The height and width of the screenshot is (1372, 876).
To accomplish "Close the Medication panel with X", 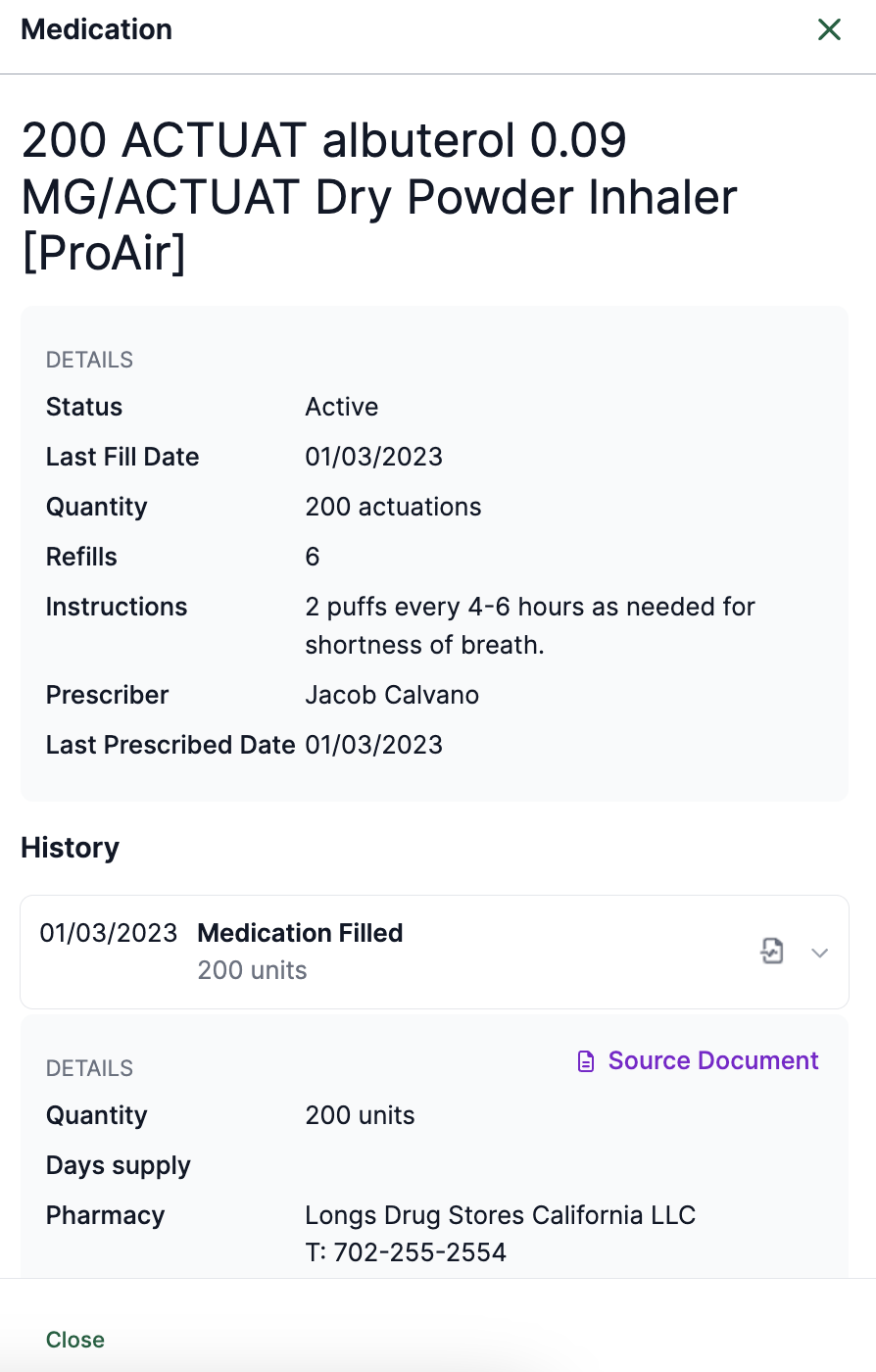I will [x=829, y=29].
